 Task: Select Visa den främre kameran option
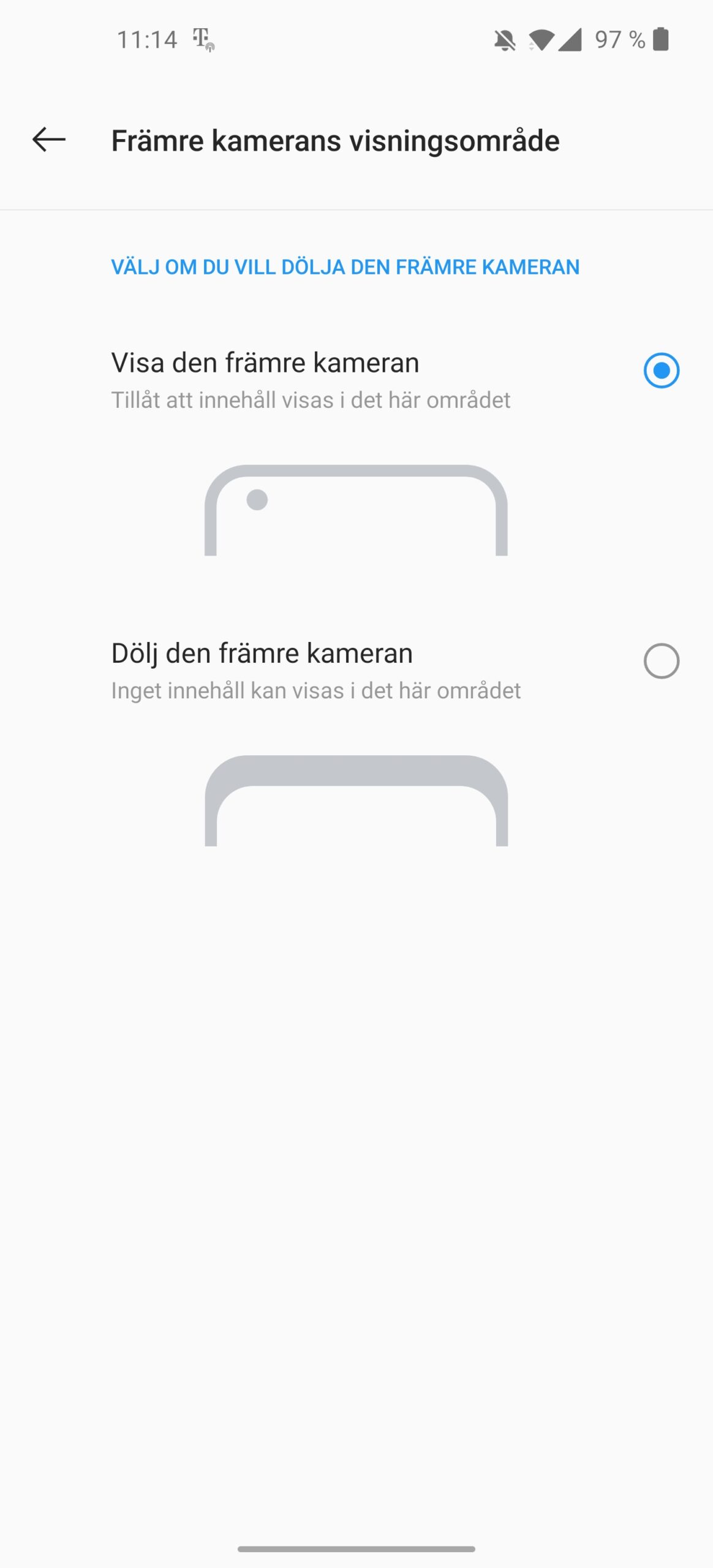pos(661,371)
